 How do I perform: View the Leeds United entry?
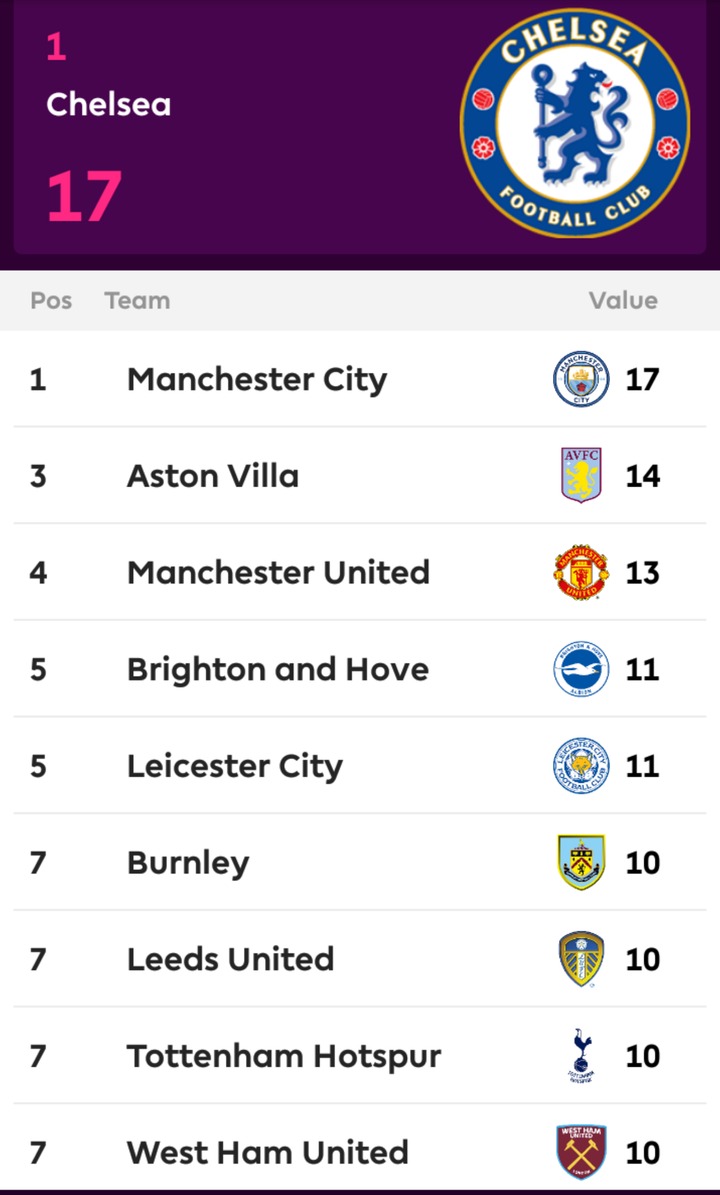pyautogui.click(x=360, y=960)
